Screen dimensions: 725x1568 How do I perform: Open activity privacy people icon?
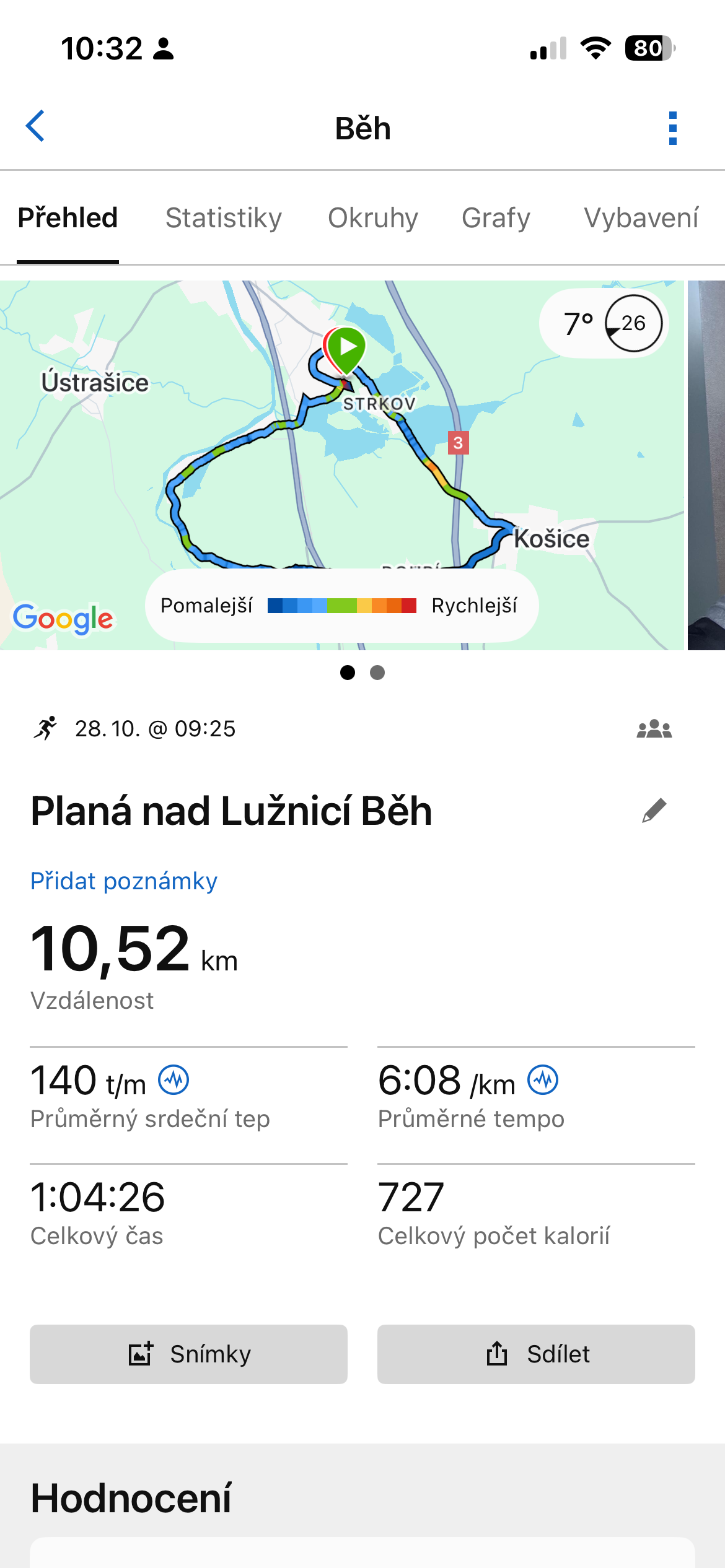(x=654, y=729)
